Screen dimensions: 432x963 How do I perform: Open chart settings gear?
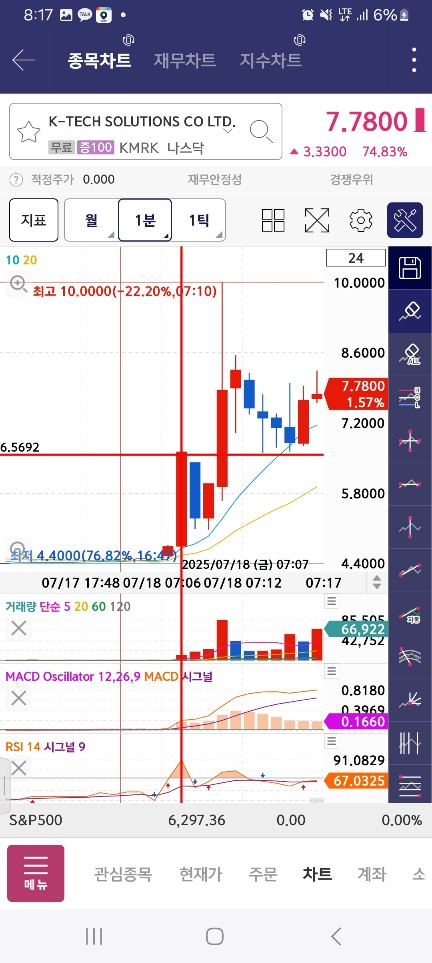(x=361, y=220)
